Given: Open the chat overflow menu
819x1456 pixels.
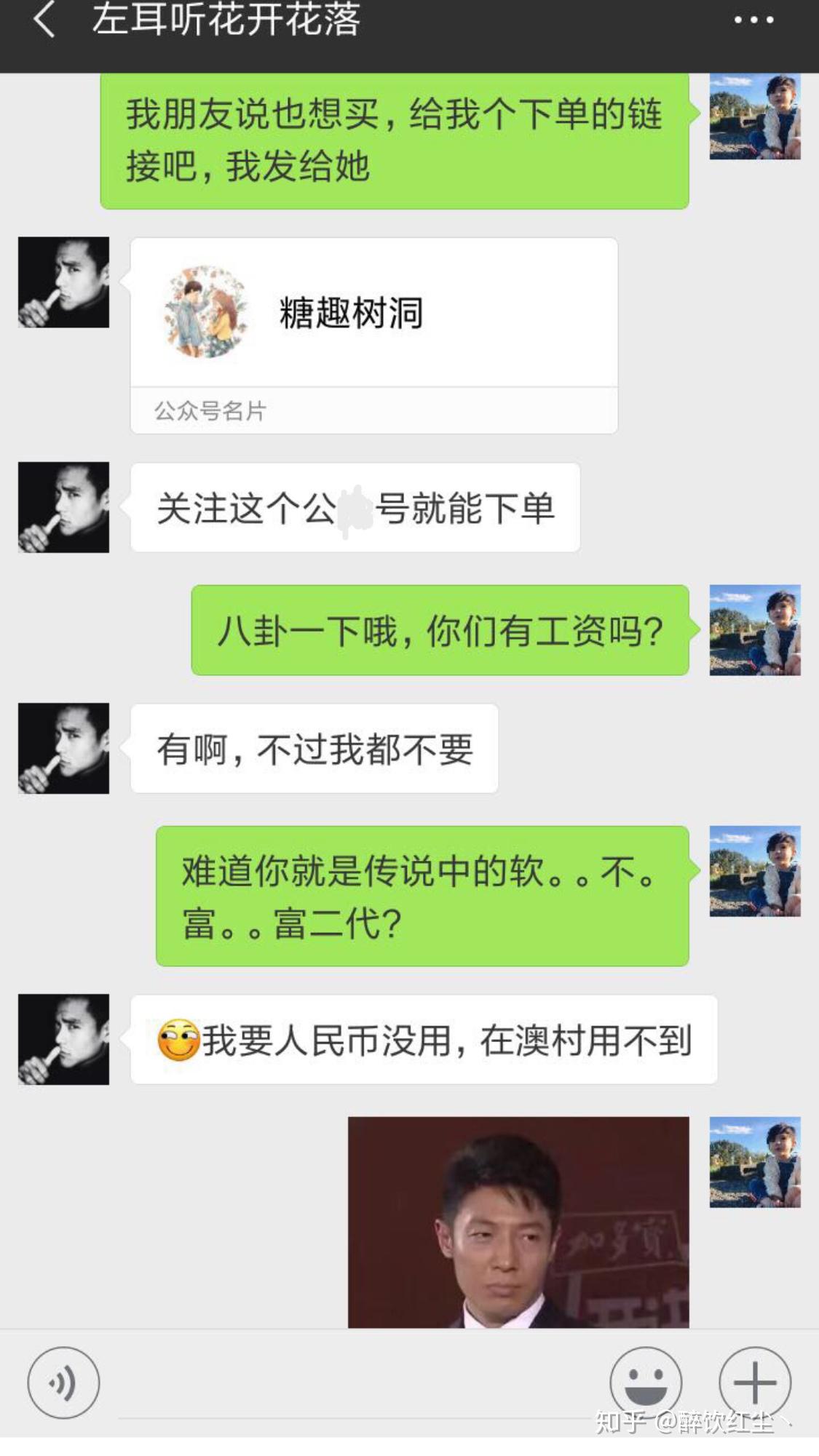Looking at the screenshot, I should (x=753, y=20).
